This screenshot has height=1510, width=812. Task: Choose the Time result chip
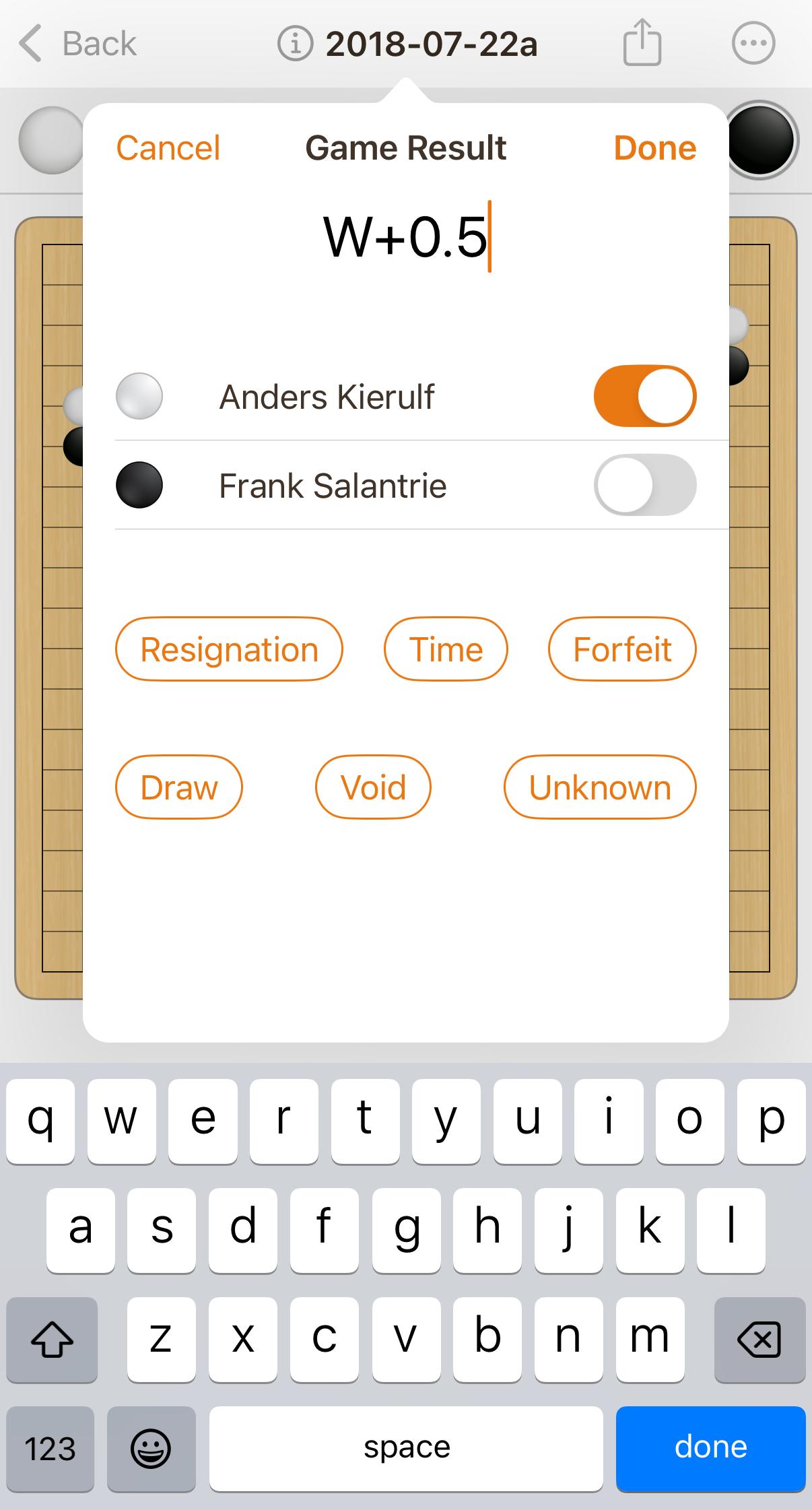pyautogui.click(x=446, y=649)
